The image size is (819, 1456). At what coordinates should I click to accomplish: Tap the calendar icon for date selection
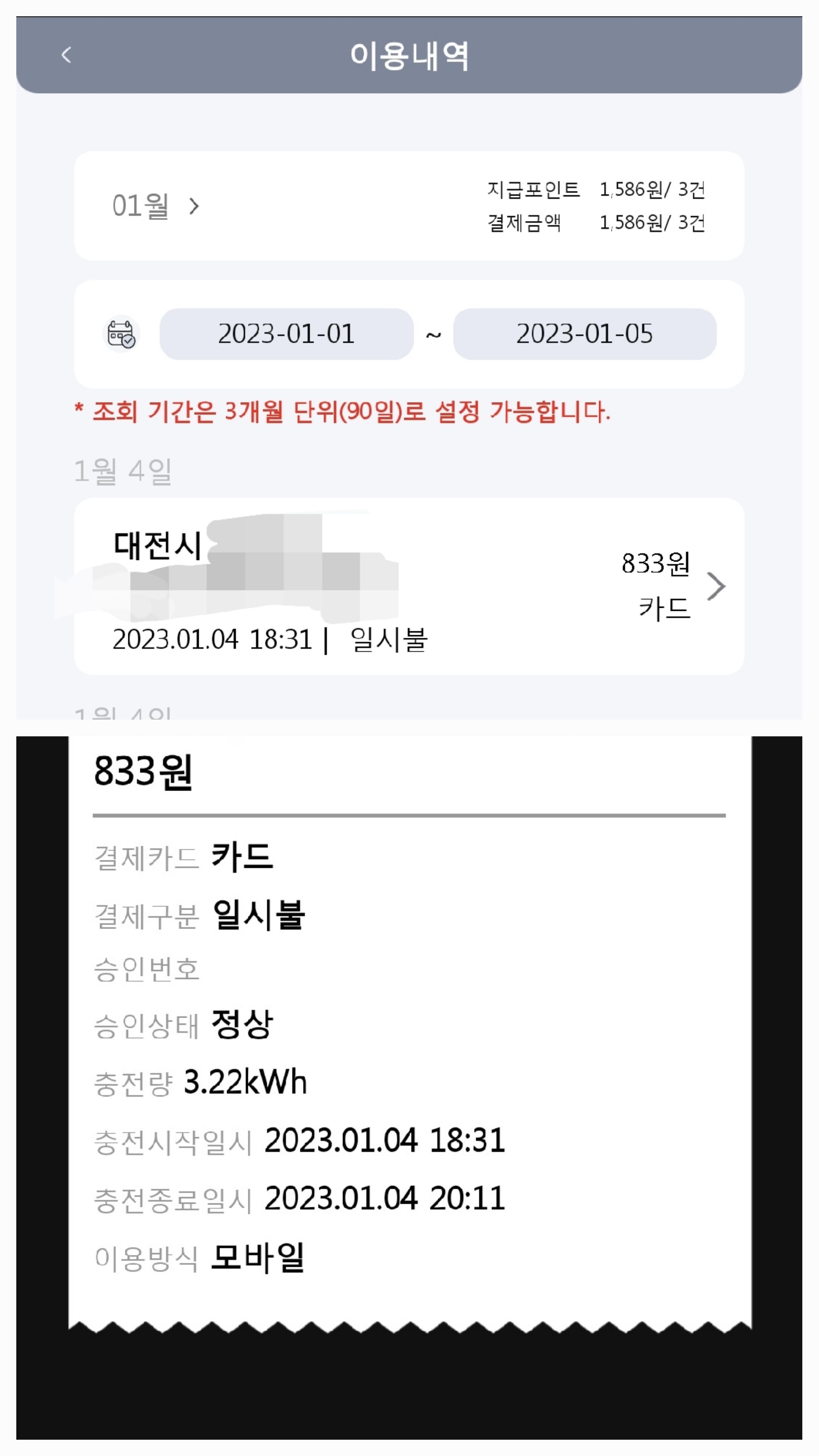tap(121, 334)
